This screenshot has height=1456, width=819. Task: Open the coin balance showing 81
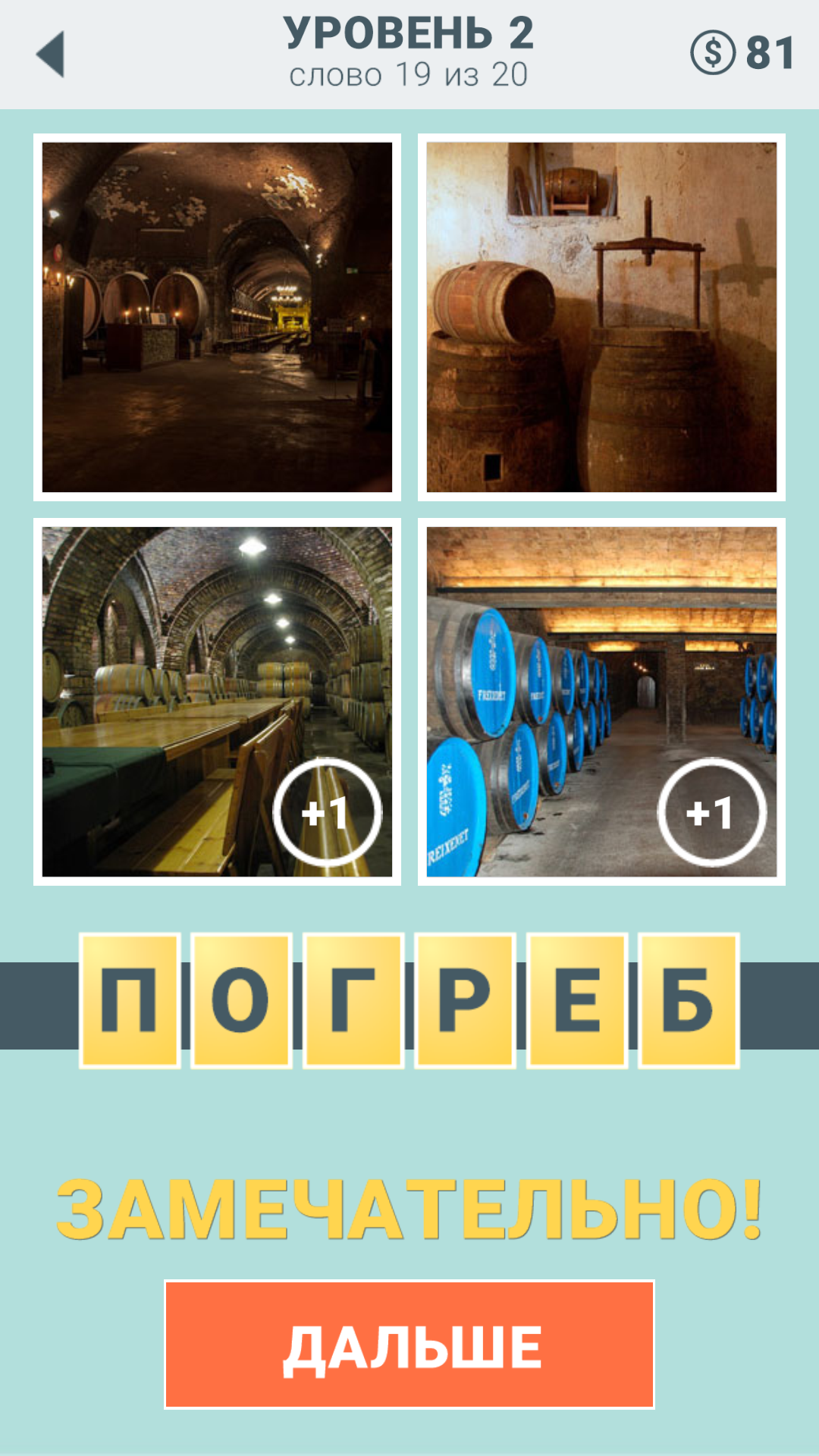pyautogui.click(x=742, y=53)
